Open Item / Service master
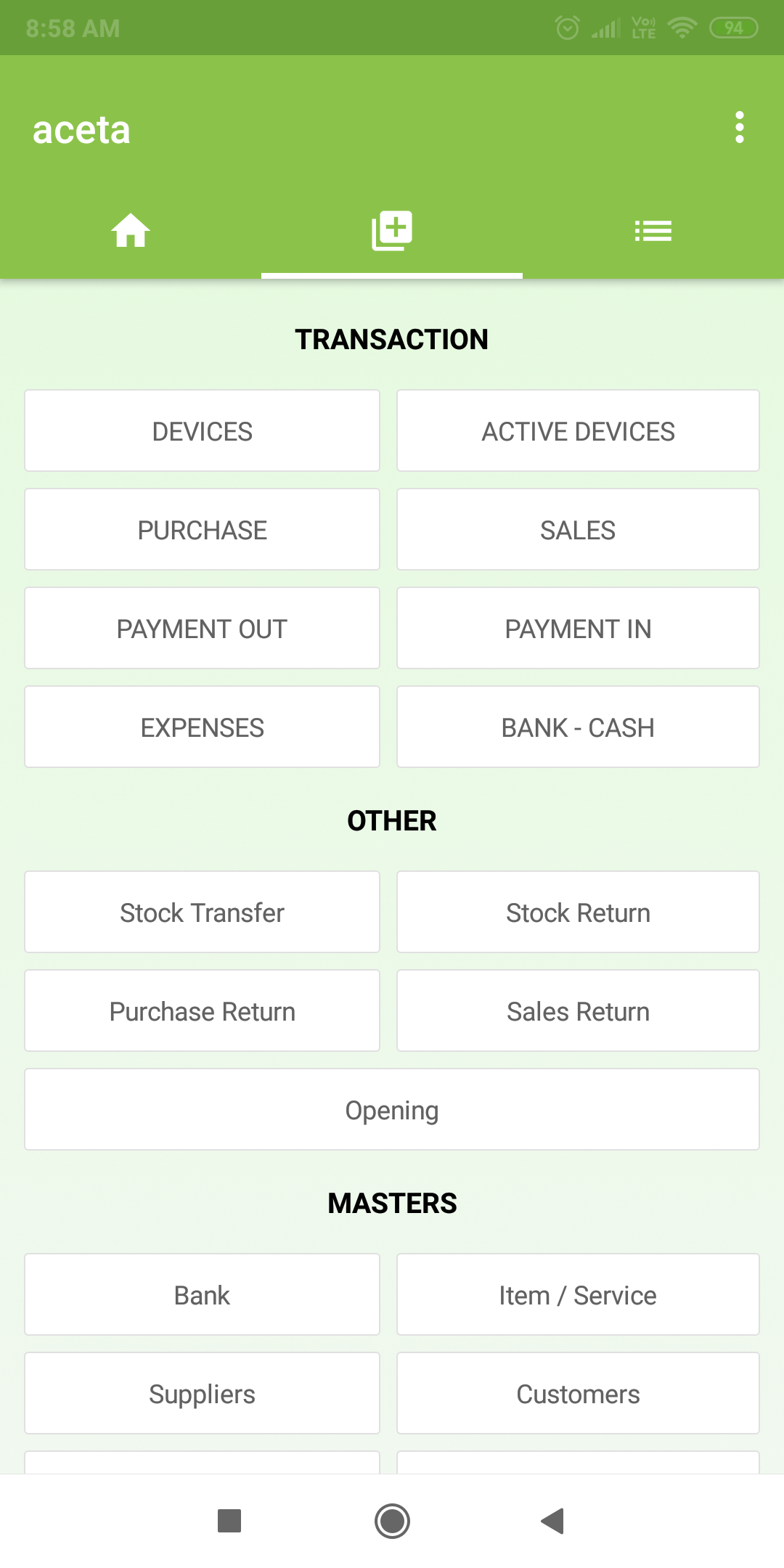 click(578, 1295)
